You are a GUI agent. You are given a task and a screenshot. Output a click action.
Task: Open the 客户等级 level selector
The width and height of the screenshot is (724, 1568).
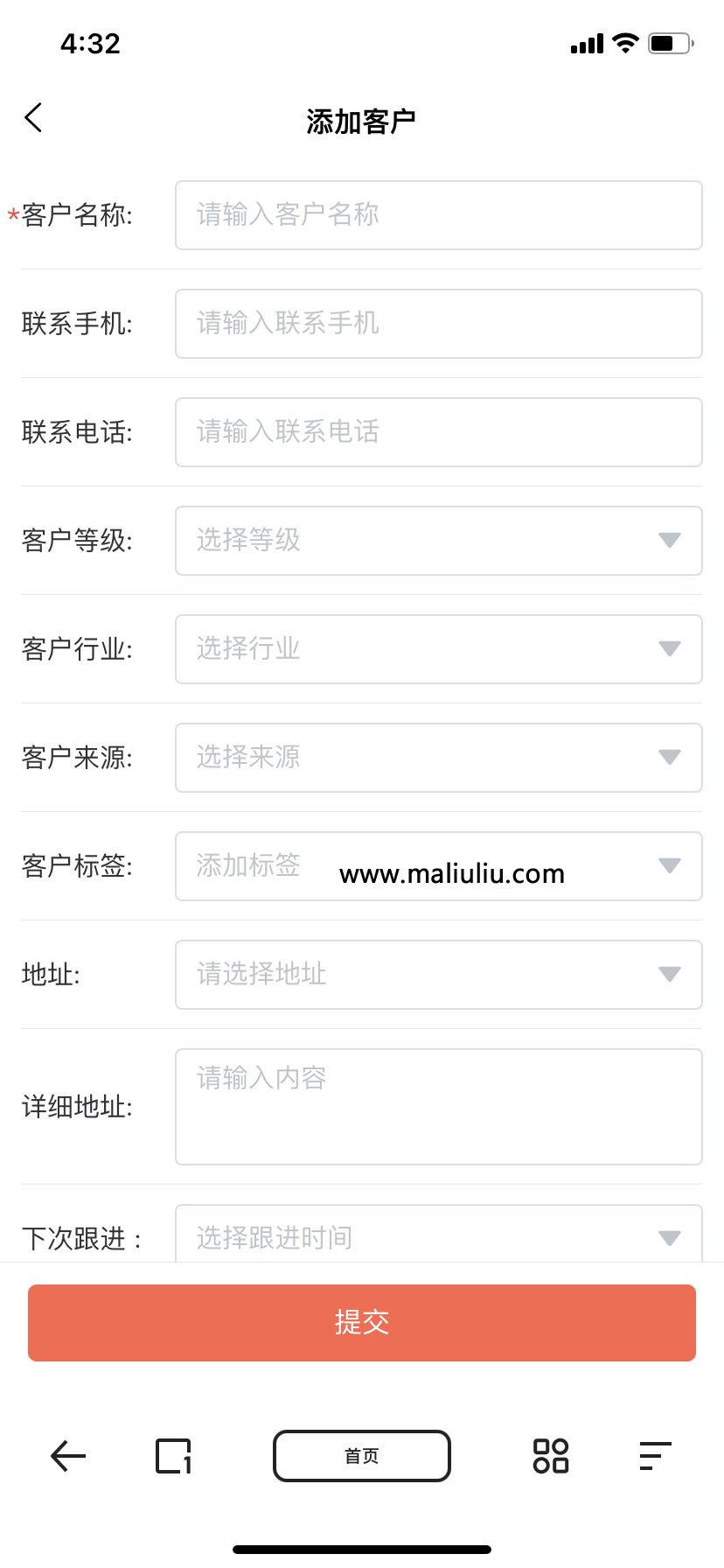(x=669, y=541)
